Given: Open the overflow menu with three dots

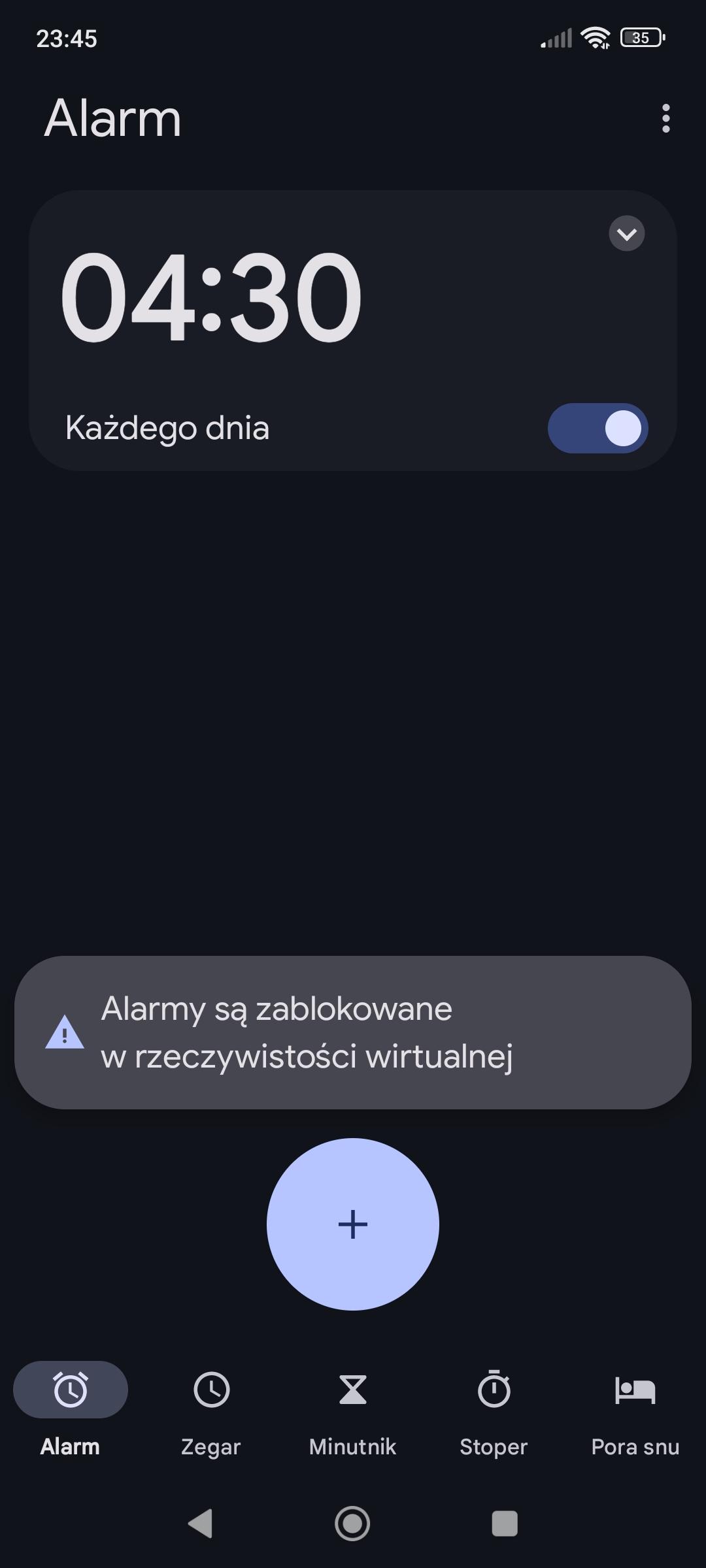Looking at the screenshot, I should click(x=665, y=118).
